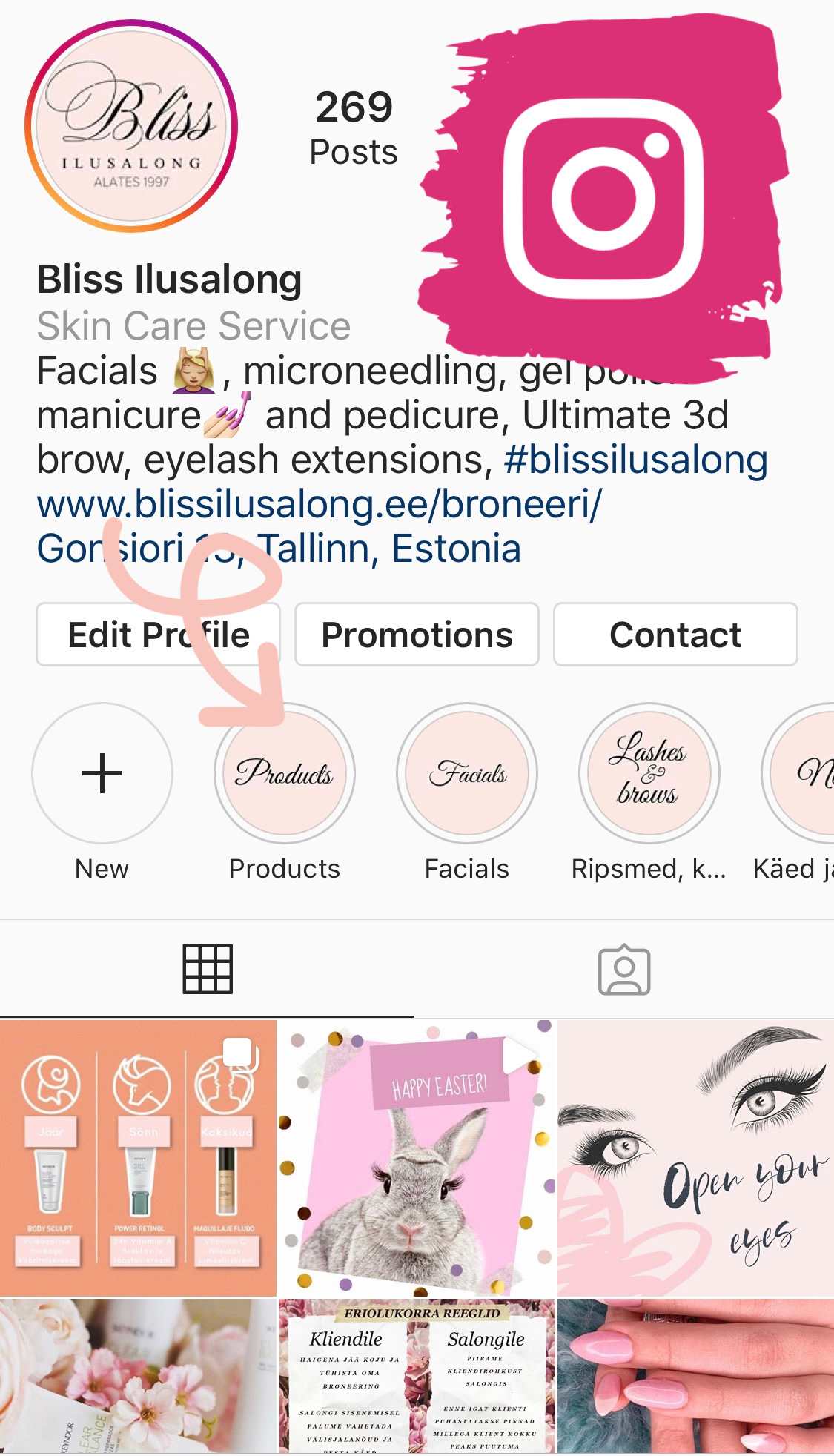The height and width of the screenshot is (1456, 834).
Task: Visit the blissilusalong.ee/broneeri website link
Action: (320, 504)
